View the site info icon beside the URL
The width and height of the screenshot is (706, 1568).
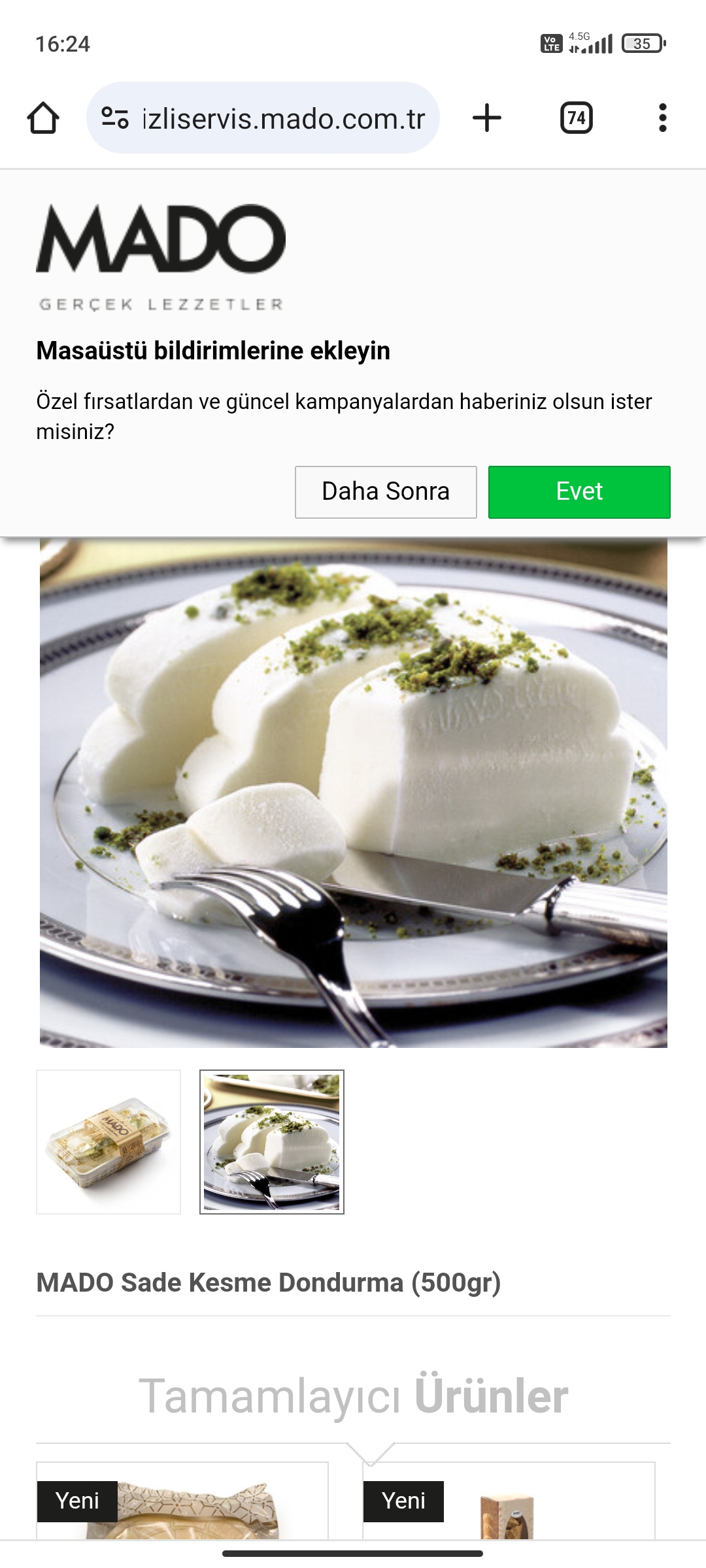115,118
